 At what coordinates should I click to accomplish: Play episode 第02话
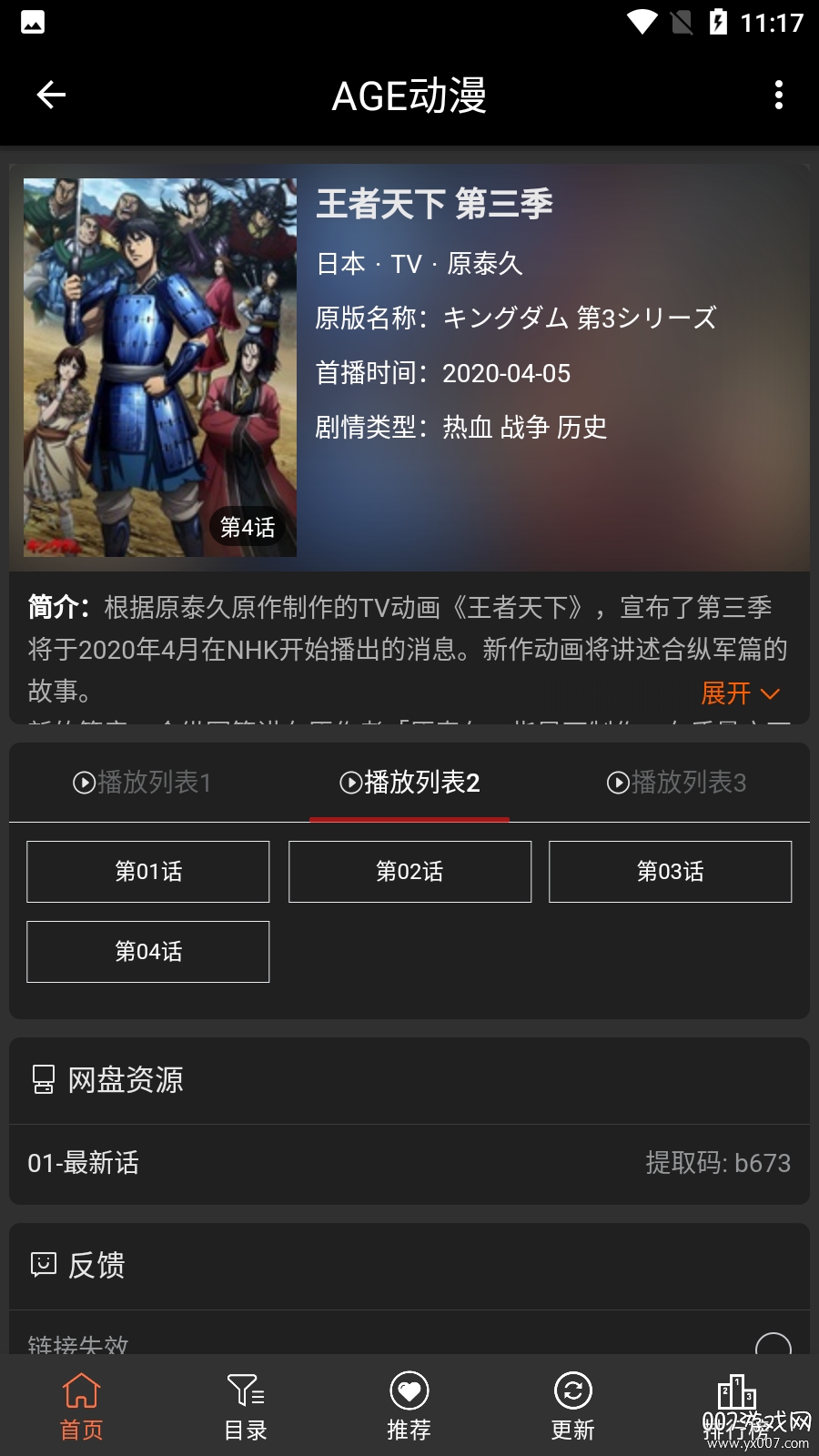pos(409,872)
